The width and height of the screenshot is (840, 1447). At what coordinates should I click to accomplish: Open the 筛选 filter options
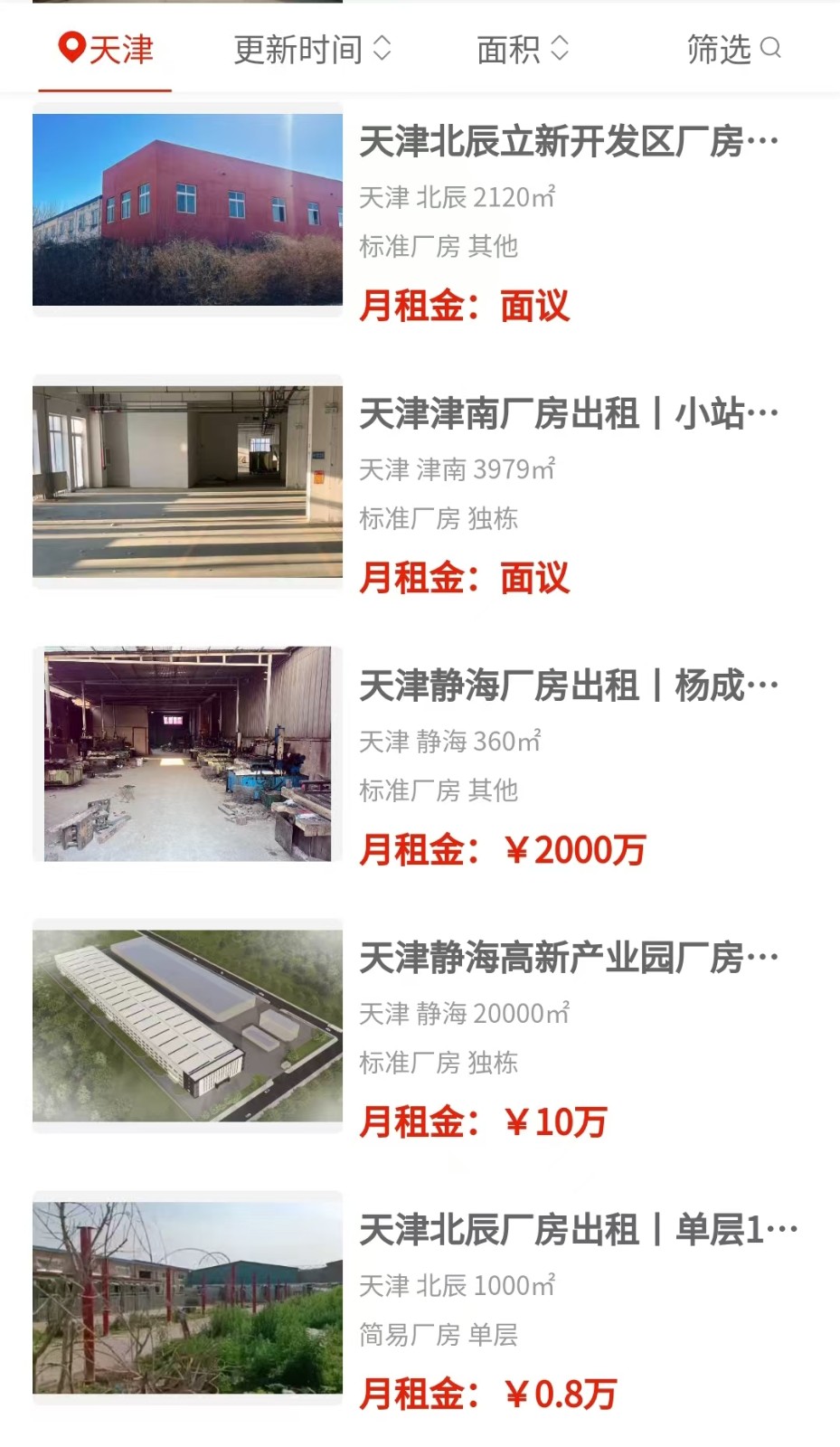732,49
